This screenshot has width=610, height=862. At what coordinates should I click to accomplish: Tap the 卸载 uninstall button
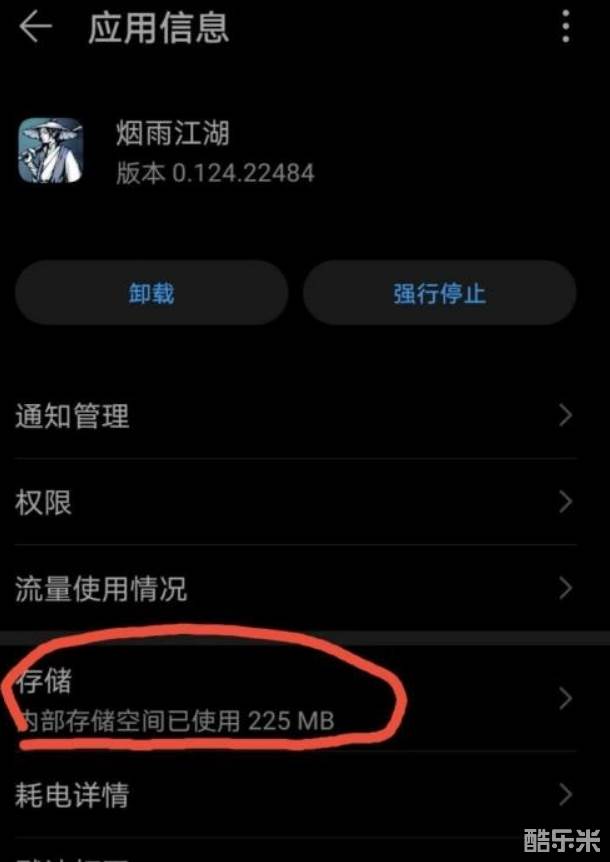pos(151,293)
